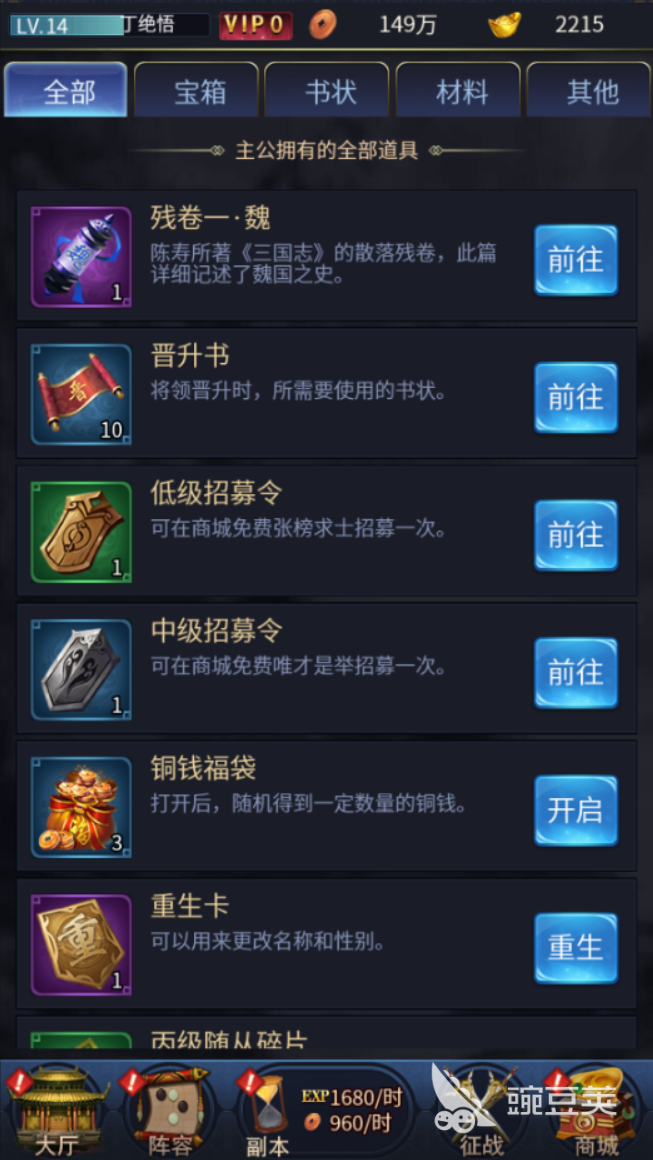Tap the 残卷一·魏 item icon
The height and width of the screenshot is (1160, 653).
click(x=81, y=257)
